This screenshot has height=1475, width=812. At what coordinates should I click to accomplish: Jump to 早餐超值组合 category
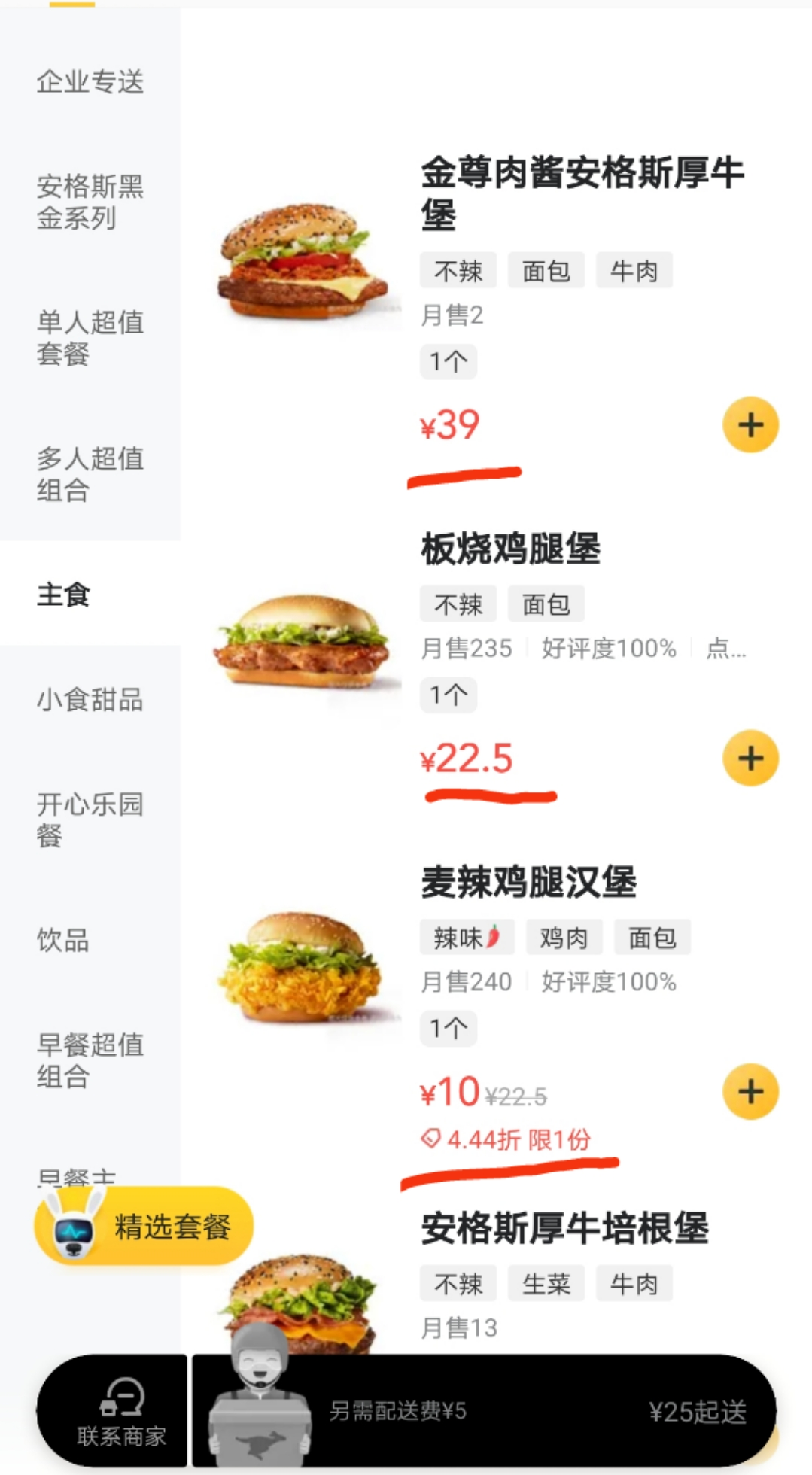[90, 1060]
